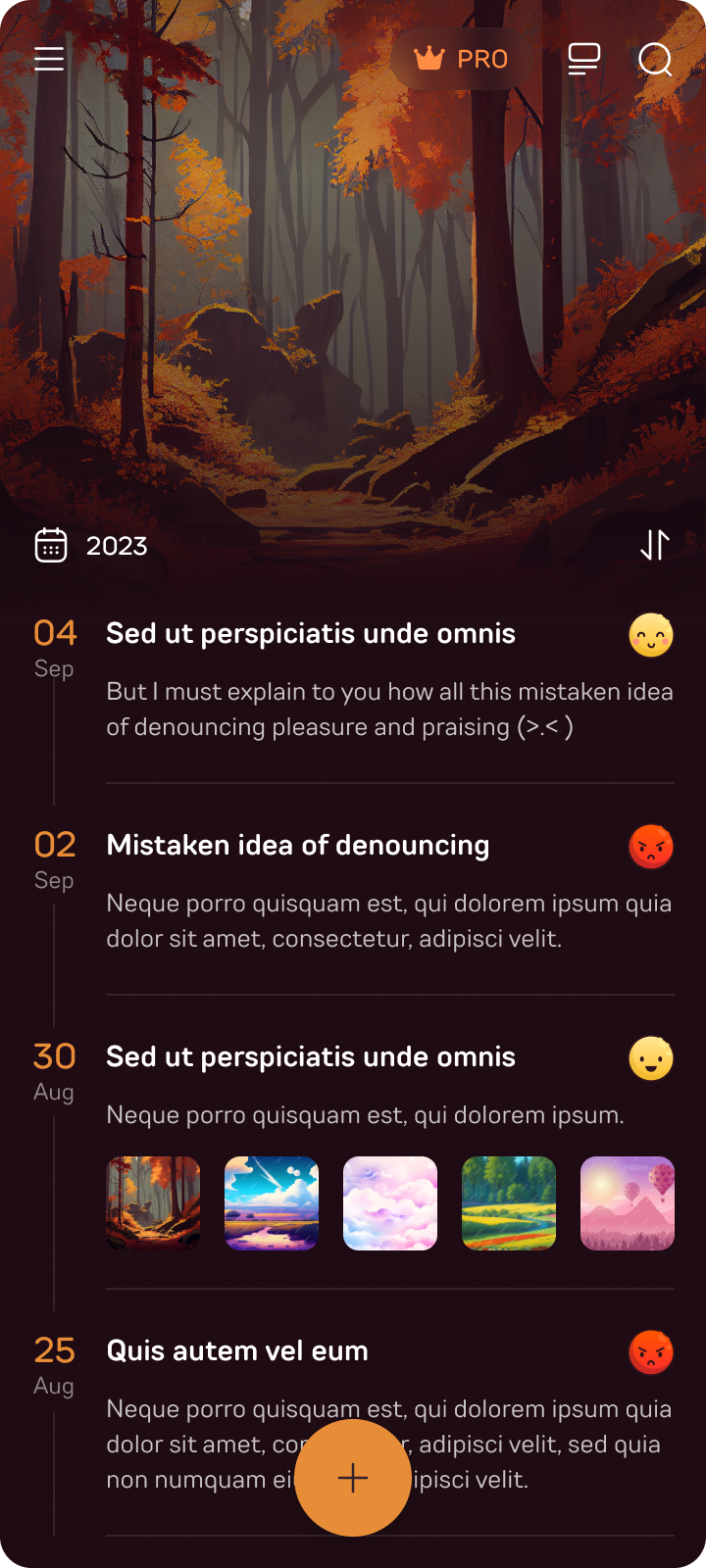
Task: Click the angry emoji beside Quis autem vel eum
Action: pyautogui.click(x=650, y=1351)
